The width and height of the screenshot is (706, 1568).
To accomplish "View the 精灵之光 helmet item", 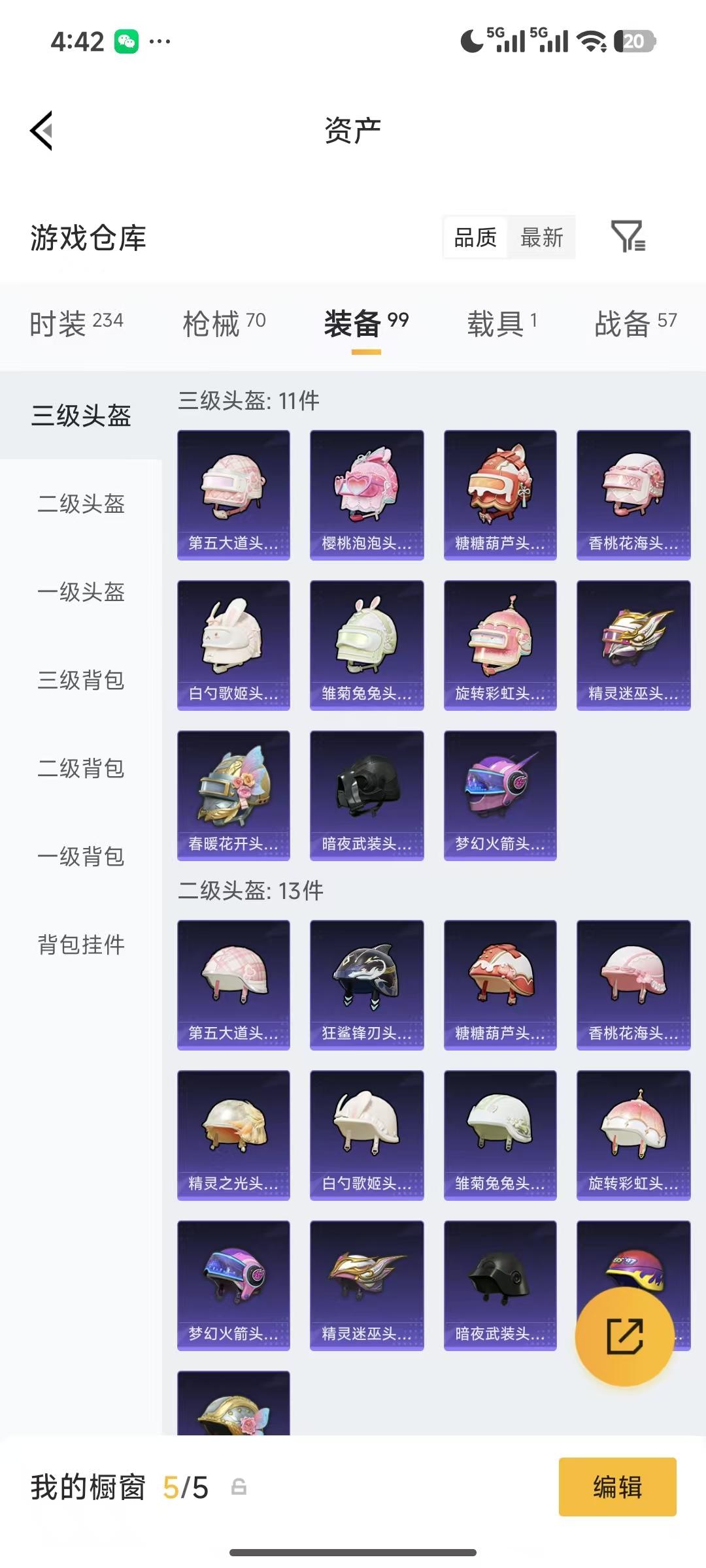I will [233, 1135].
